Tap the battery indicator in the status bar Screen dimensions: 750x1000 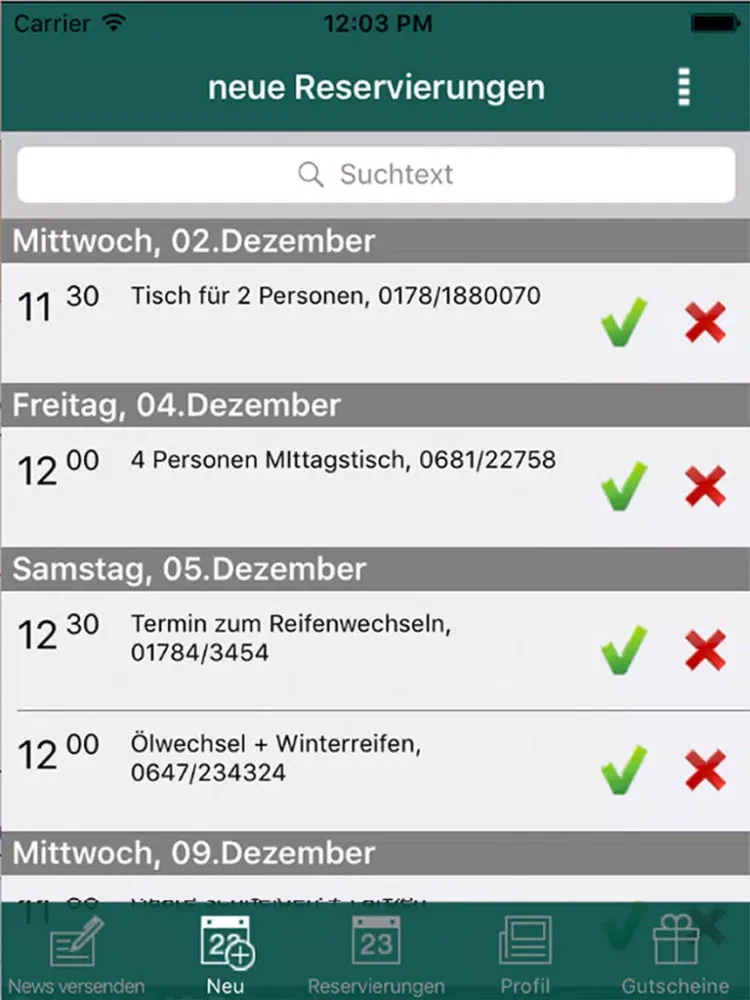coord(715,20)
